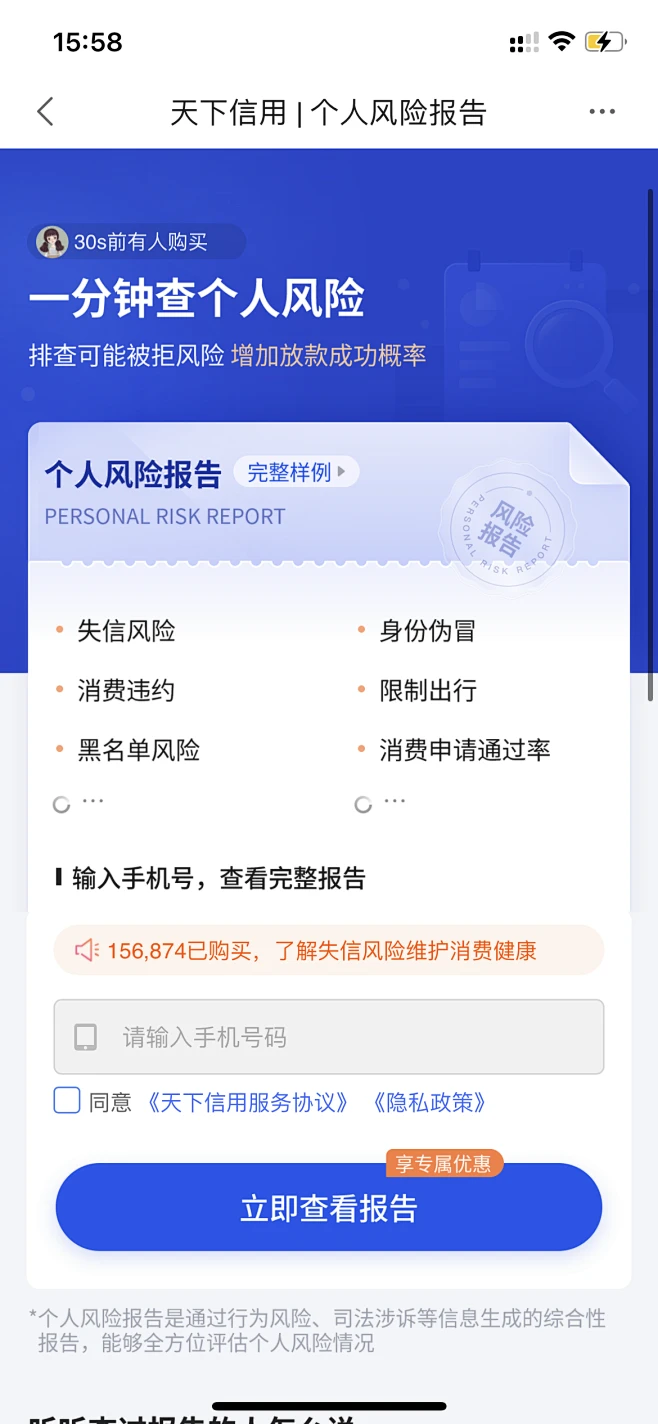
Task: Open 《天下信用服务协议》 link
Action: pyautogui.click(x=247, y=1102)
